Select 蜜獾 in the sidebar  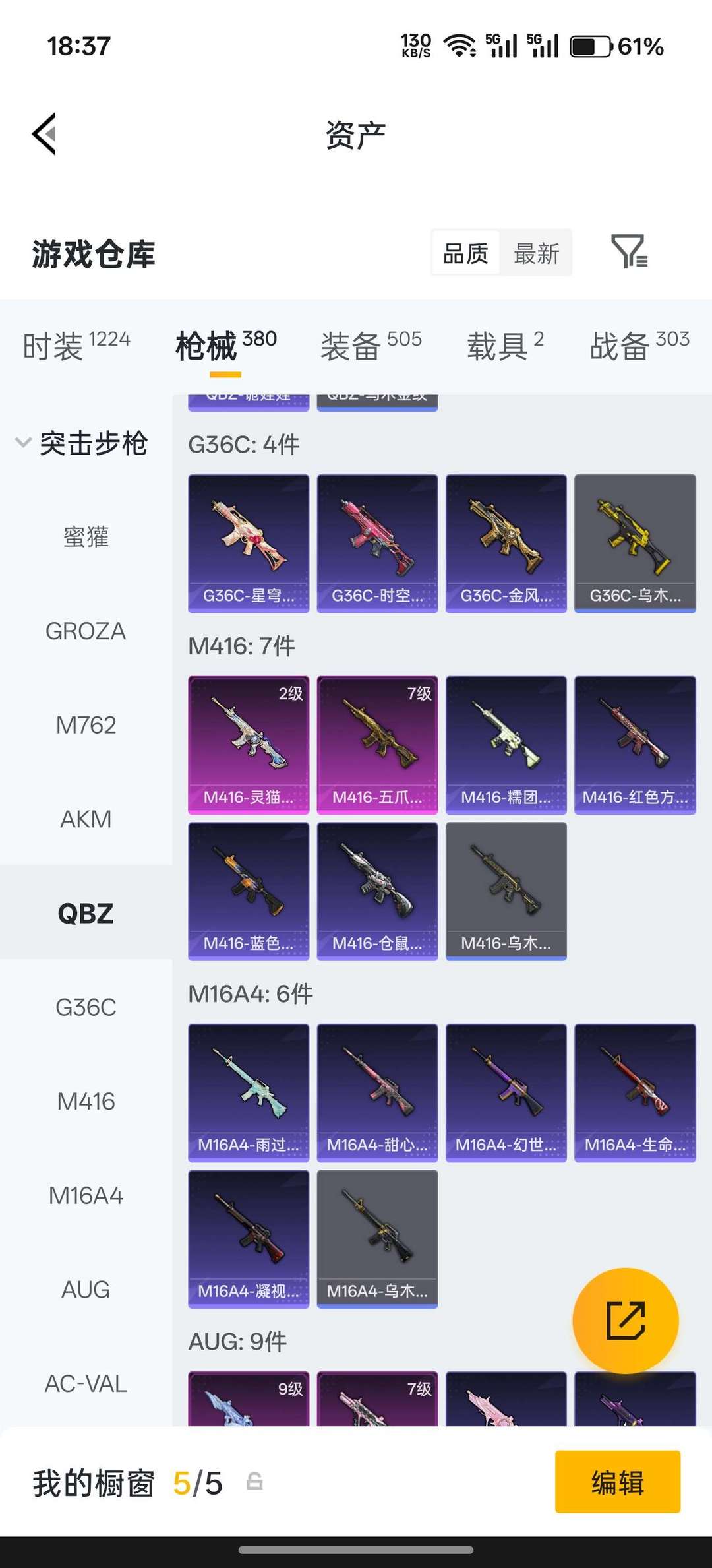tap(86, 537)
